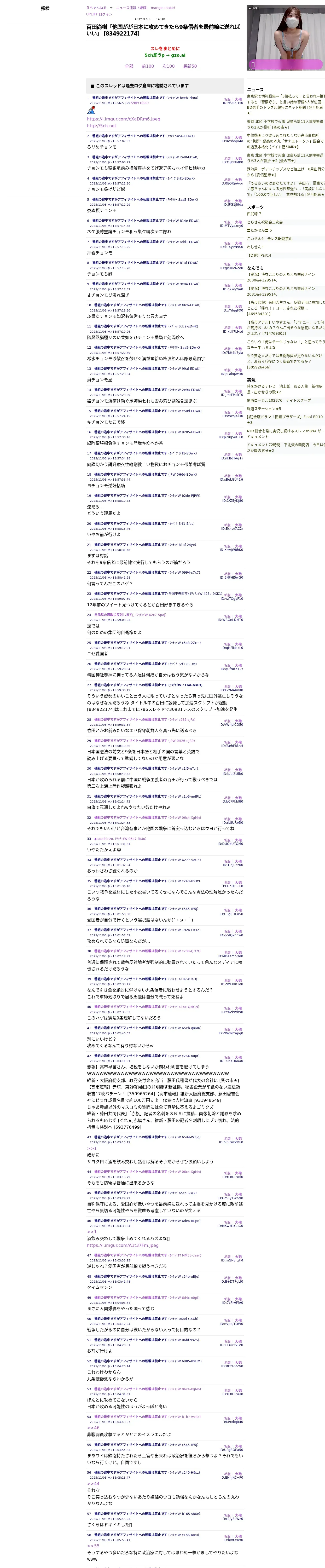Open sidebar thread 関西ローカル102376 ナイトスクープ
This screenshot has width=325, height=1568.
click(279, 401)
